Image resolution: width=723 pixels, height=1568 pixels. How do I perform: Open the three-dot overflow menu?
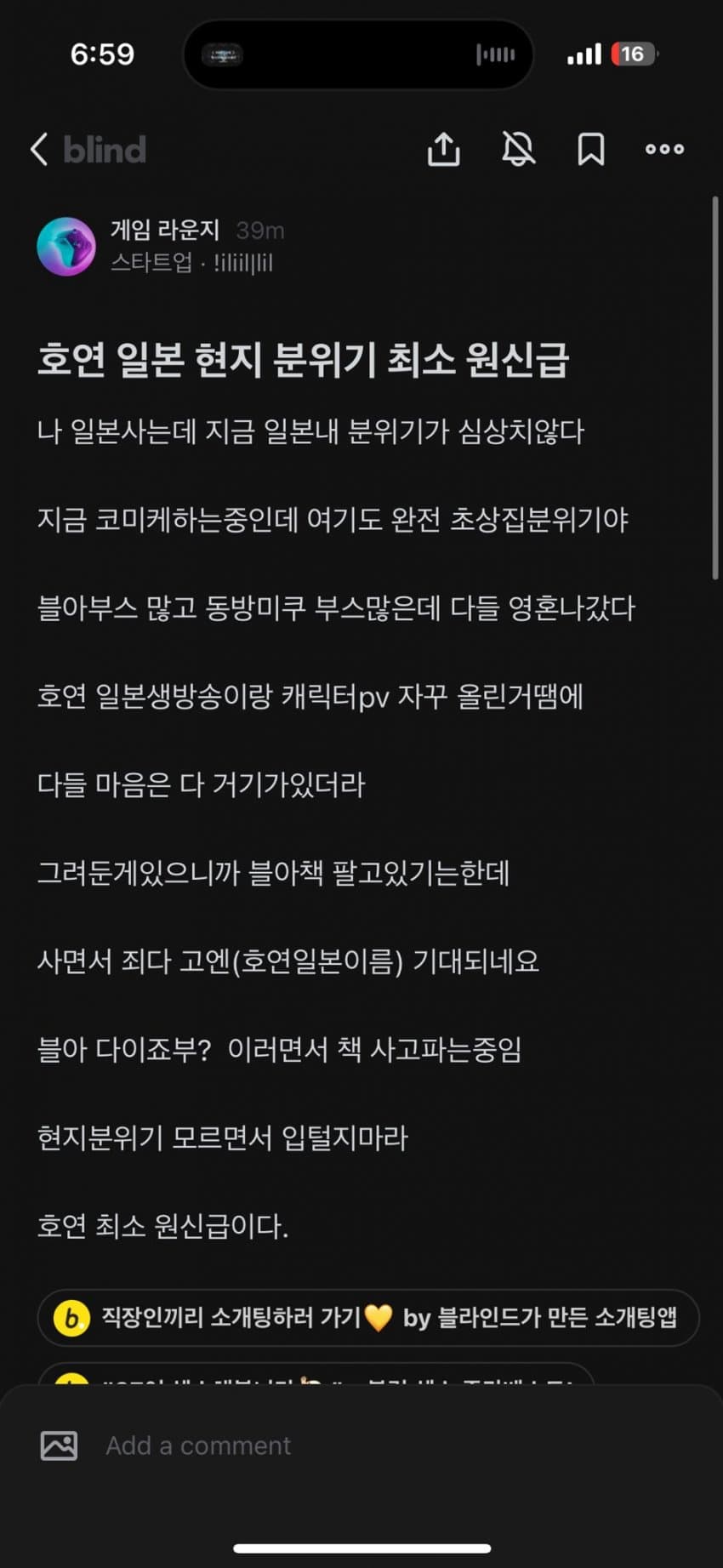tap(664, 149)
